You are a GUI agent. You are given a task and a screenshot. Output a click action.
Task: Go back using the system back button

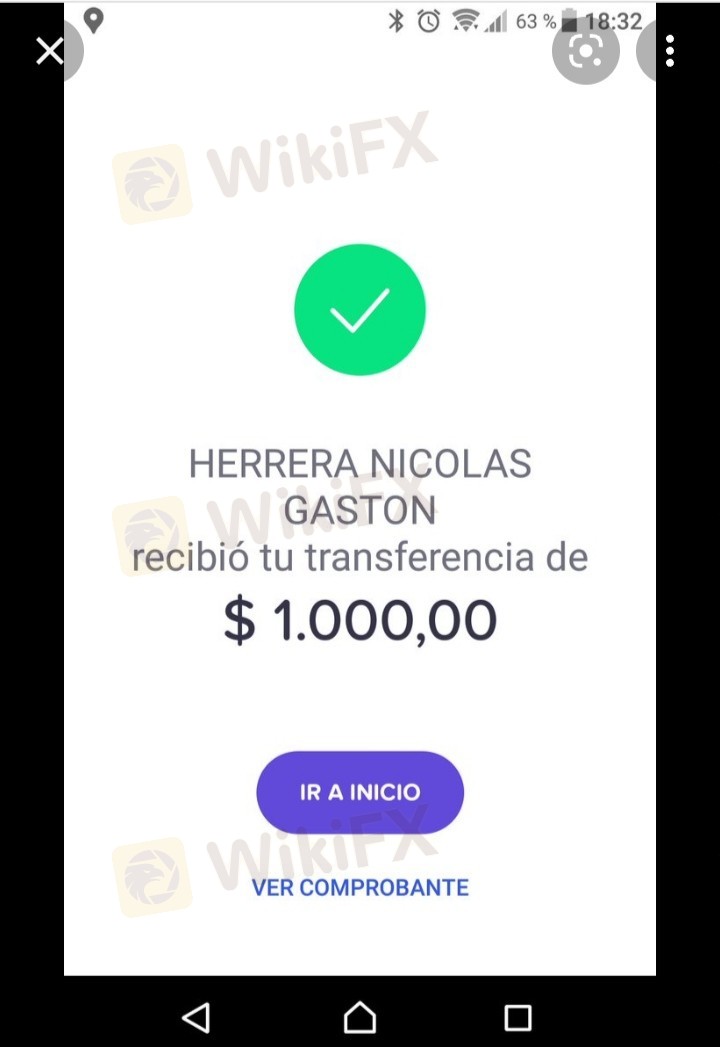pos(197,1018)
